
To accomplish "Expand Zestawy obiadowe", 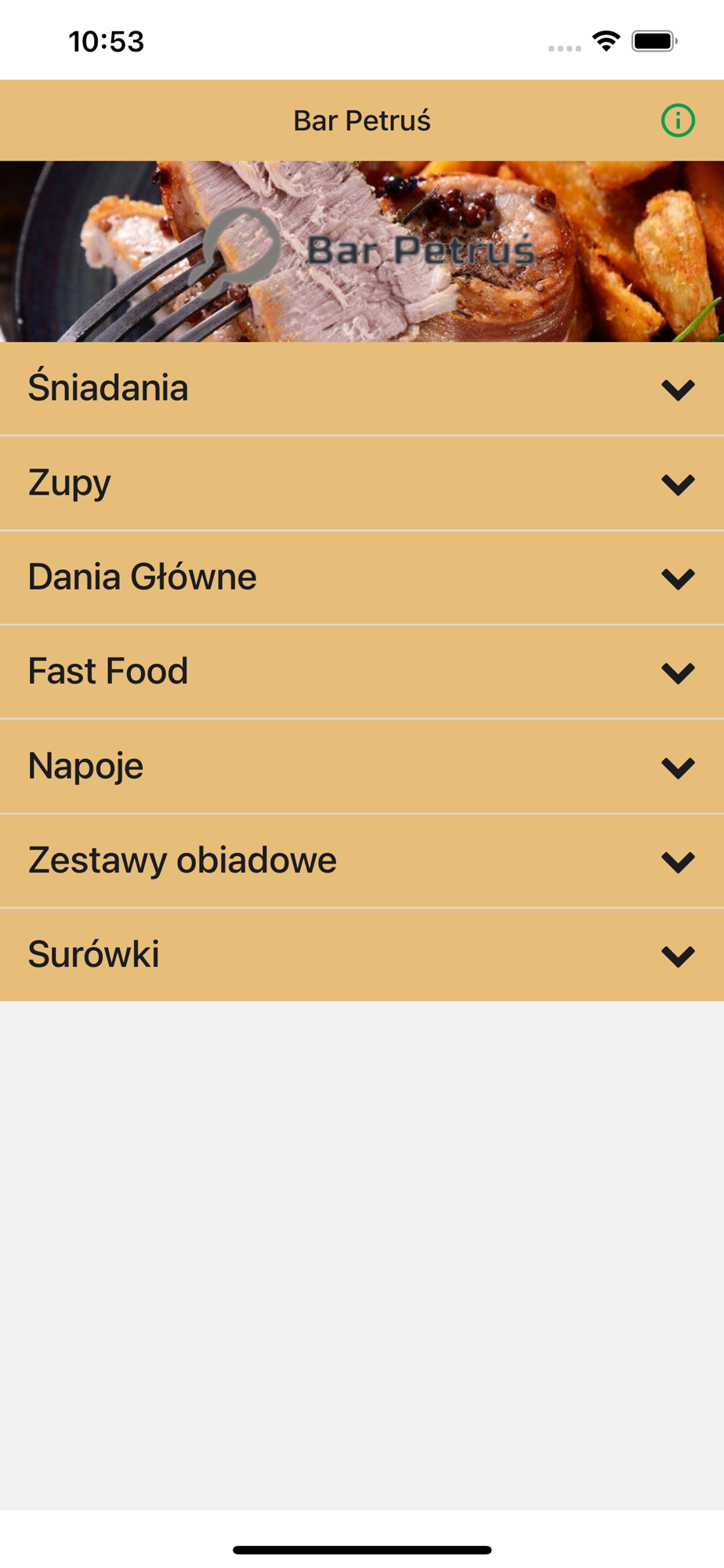I will pyautogui.click(x=362, y=861).
